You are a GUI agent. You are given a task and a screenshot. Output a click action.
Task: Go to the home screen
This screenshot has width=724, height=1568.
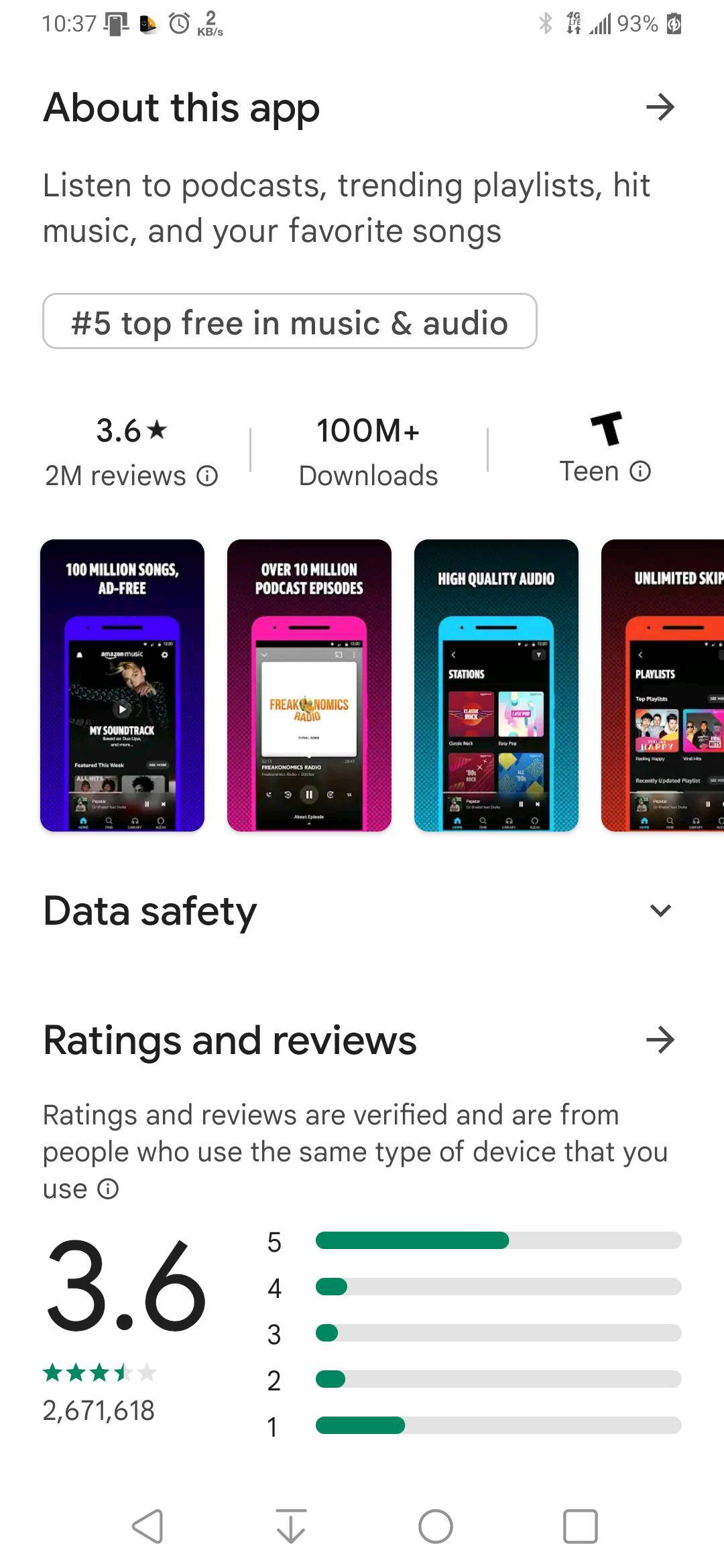(x=436, y=1526)
